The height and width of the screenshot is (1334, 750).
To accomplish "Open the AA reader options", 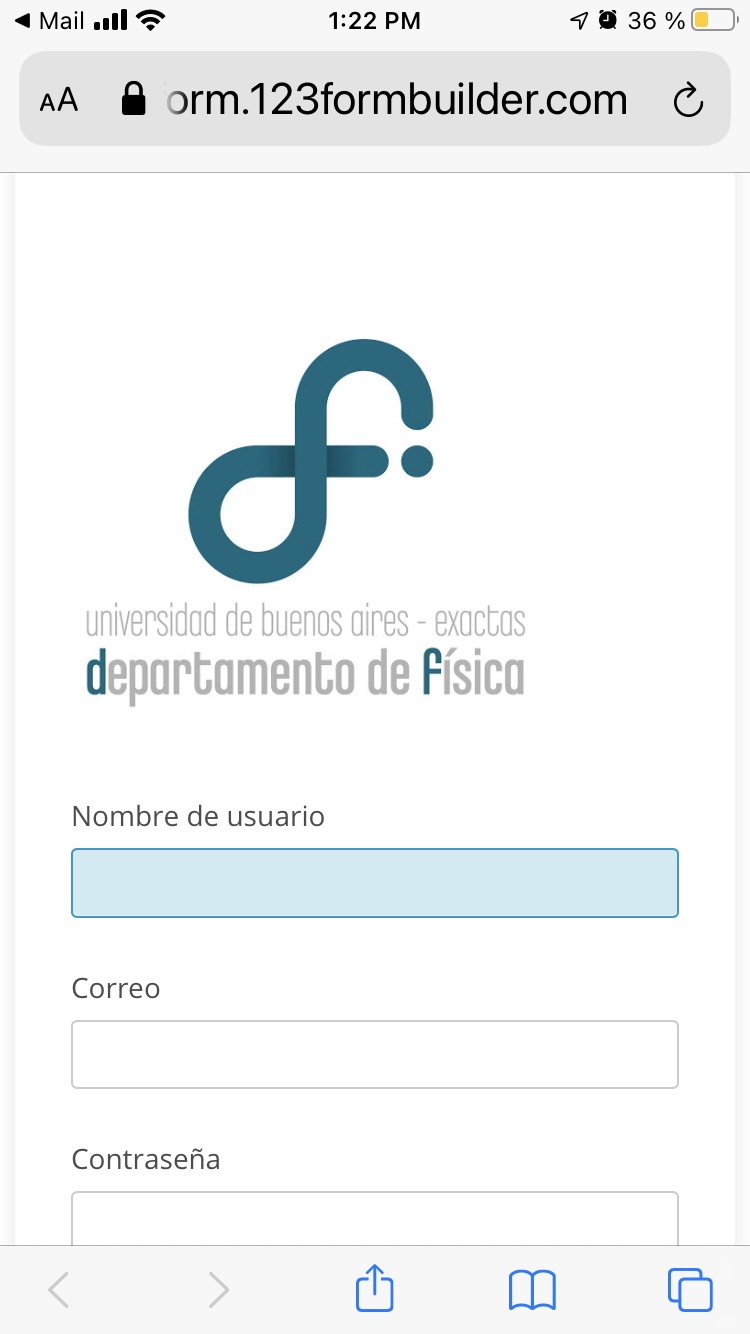I will coord(59,100).
